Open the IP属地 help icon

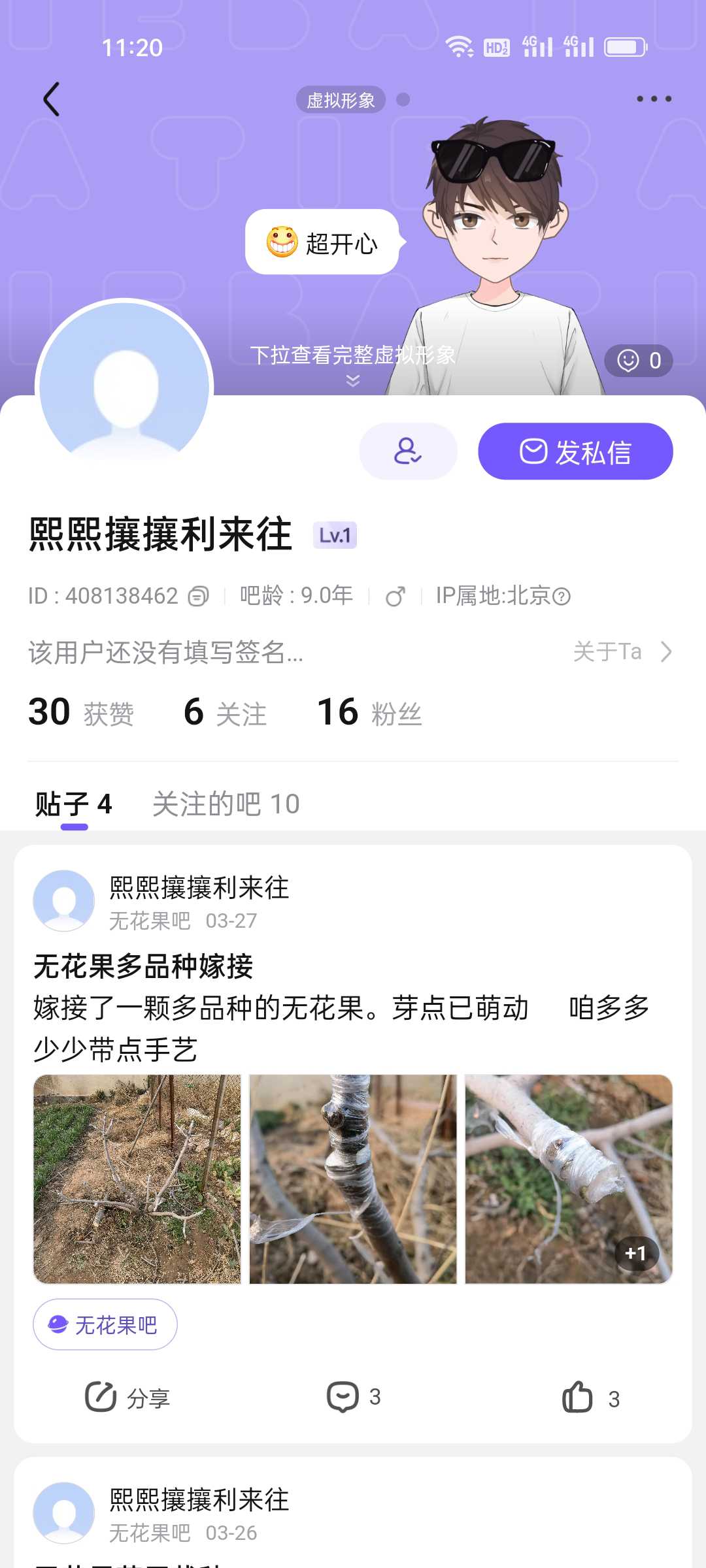(562, 596)
